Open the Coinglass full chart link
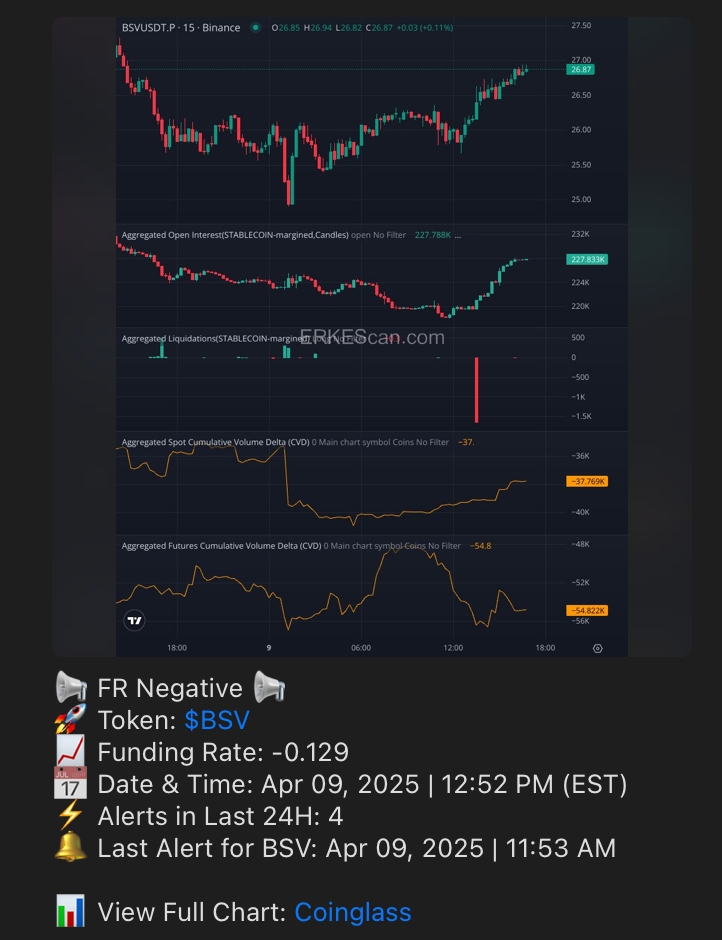This screenshot has height=940, width=722. [352, 912]
